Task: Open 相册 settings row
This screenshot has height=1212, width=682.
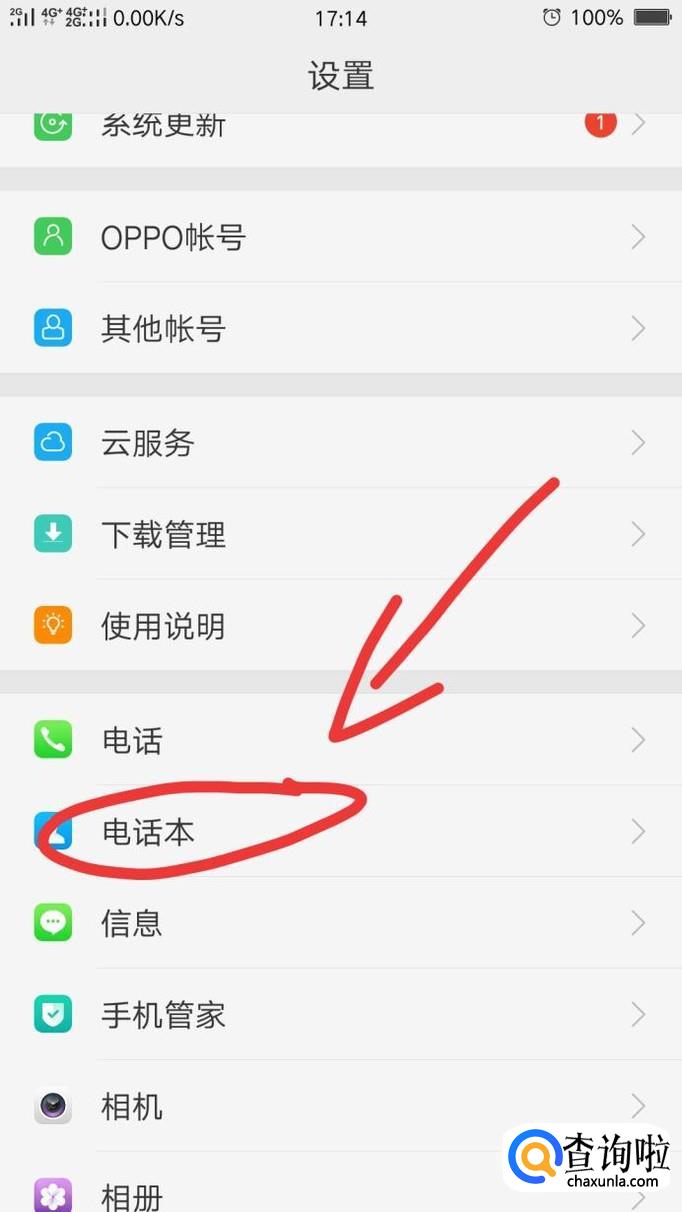Action: (341, 1183)
